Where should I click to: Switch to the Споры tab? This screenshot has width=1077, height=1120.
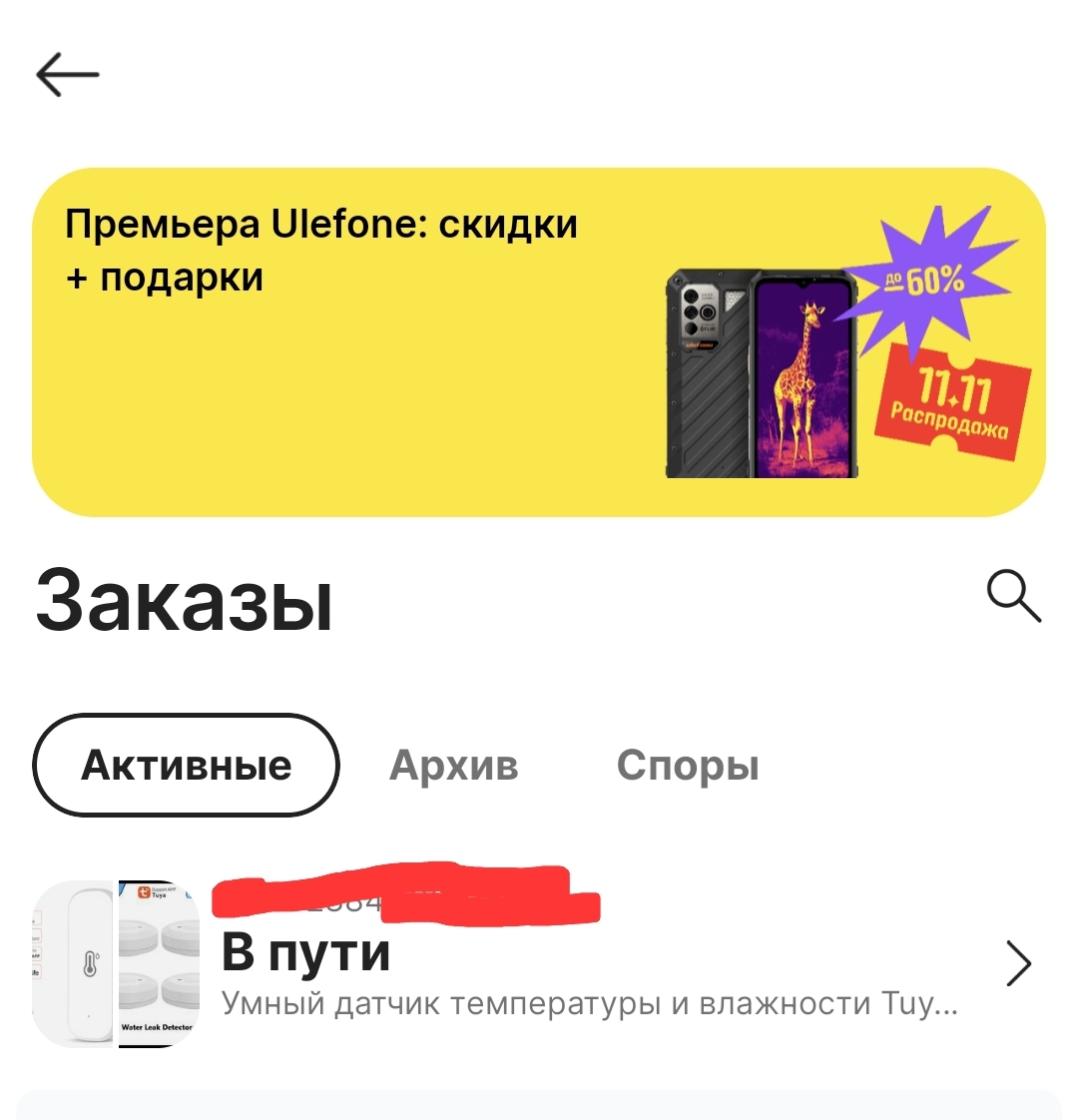tap(688, 766)
